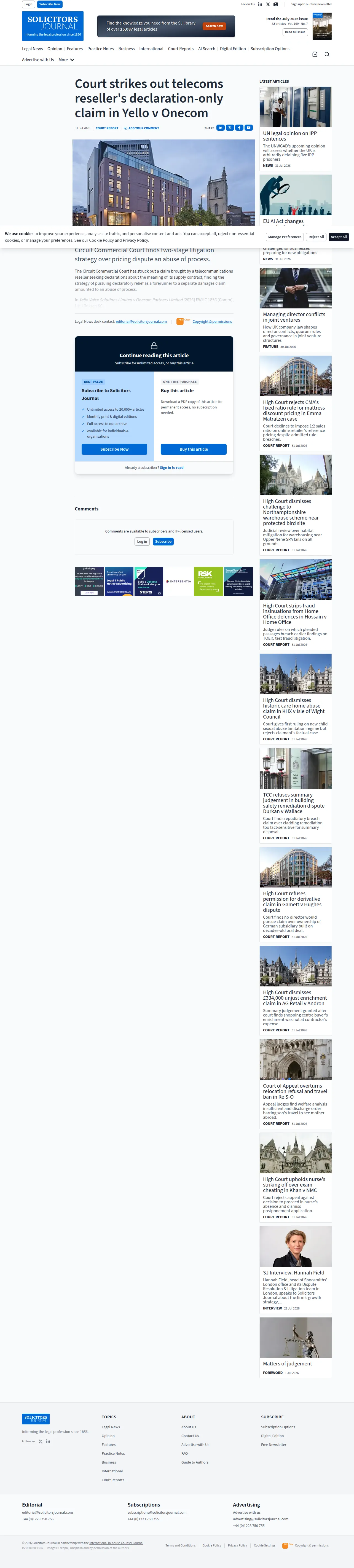The width and height of the screenshot is (354, 1568).
Task: Expand the More menu
Action: 66,60
